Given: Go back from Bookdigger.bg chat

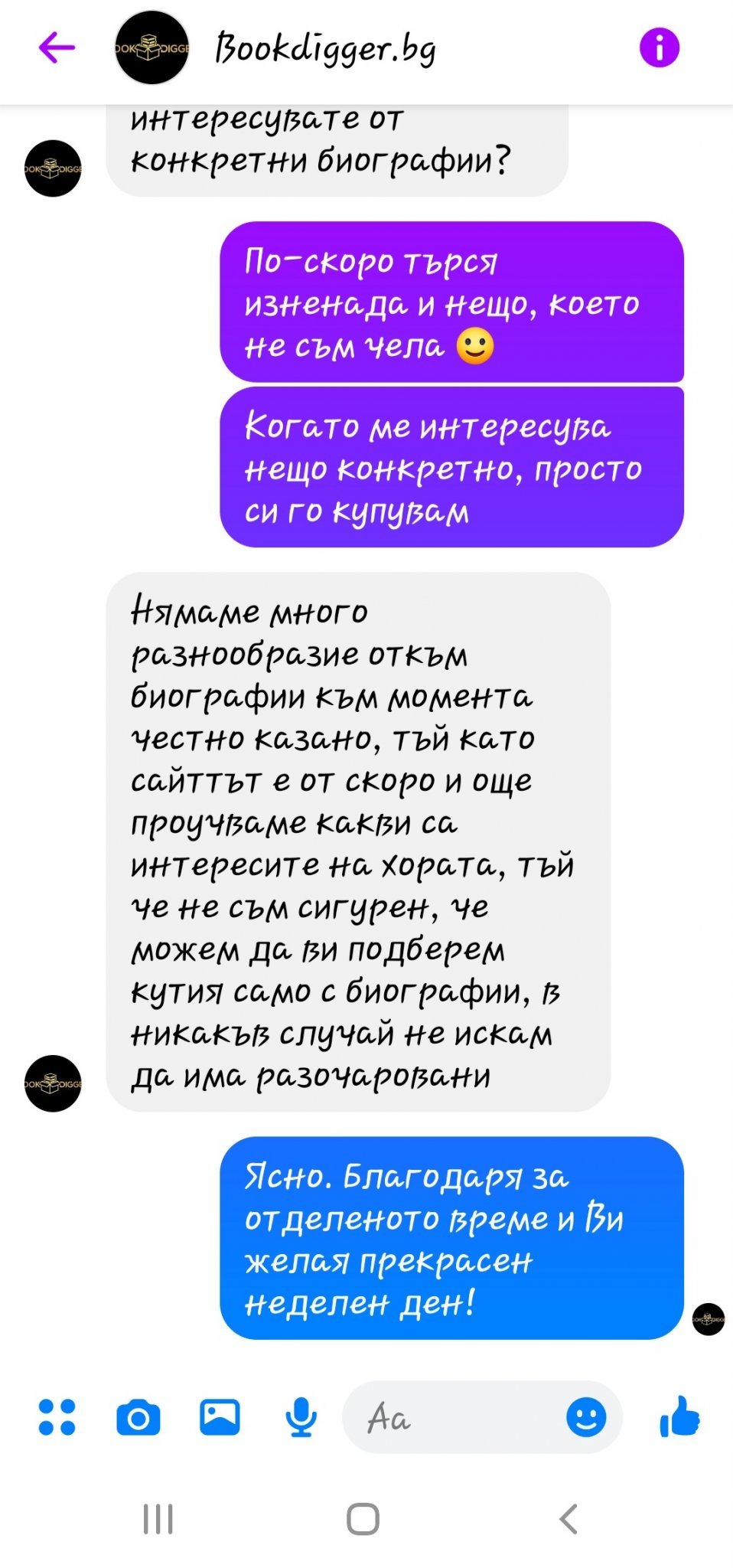Looking at the screenshot, I should coord(57,47).
